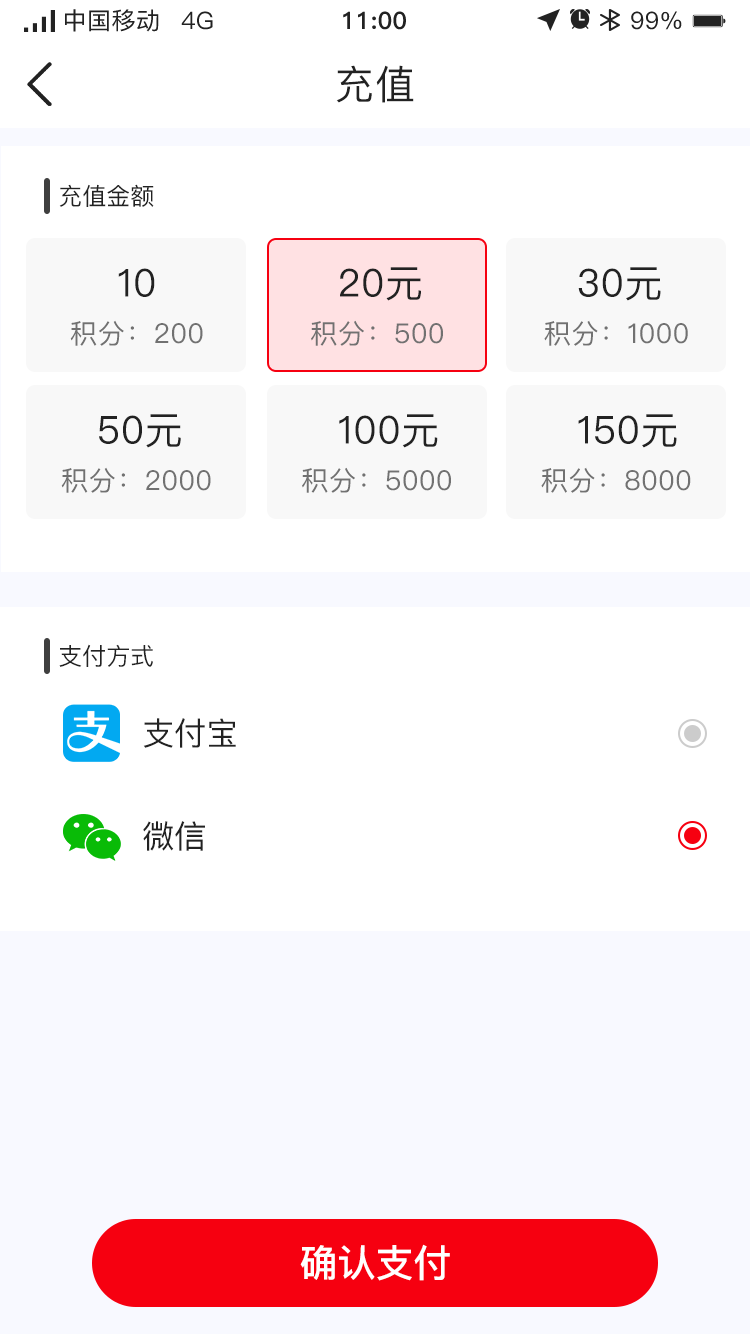The height and width of the screenshot is (1334, 750).
Task: Choose the 100元 recharge amount
Action: (377, 452)
